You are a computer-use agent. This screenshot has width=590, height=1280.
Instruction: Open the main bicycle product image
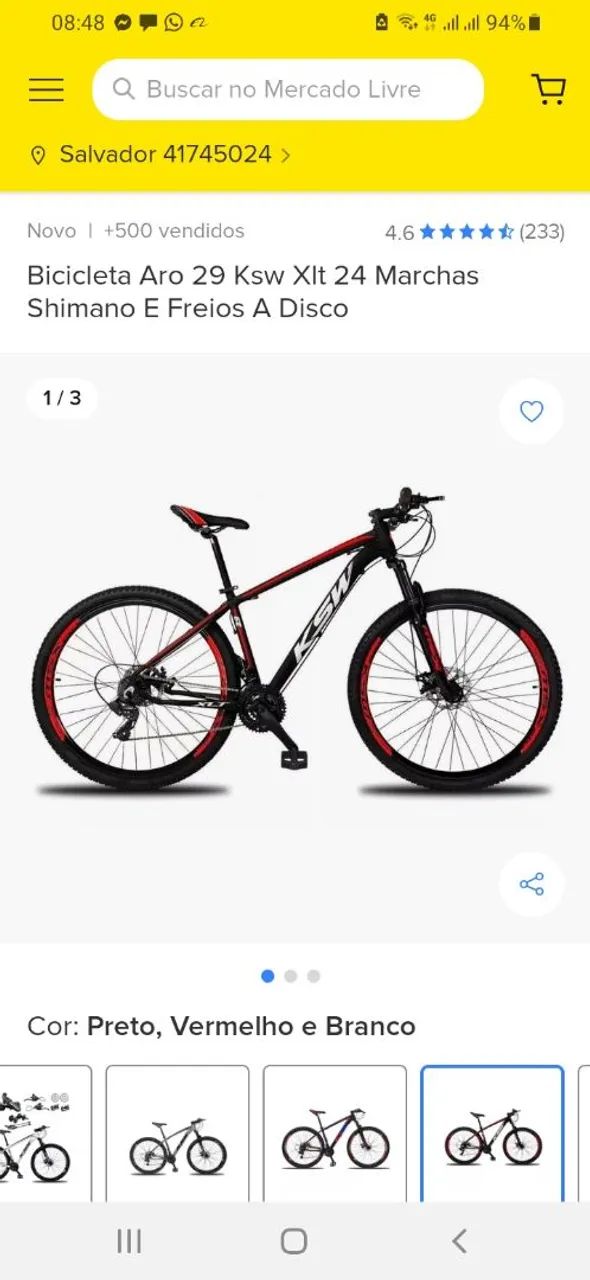pyautogui.click(x=295, y=648)
